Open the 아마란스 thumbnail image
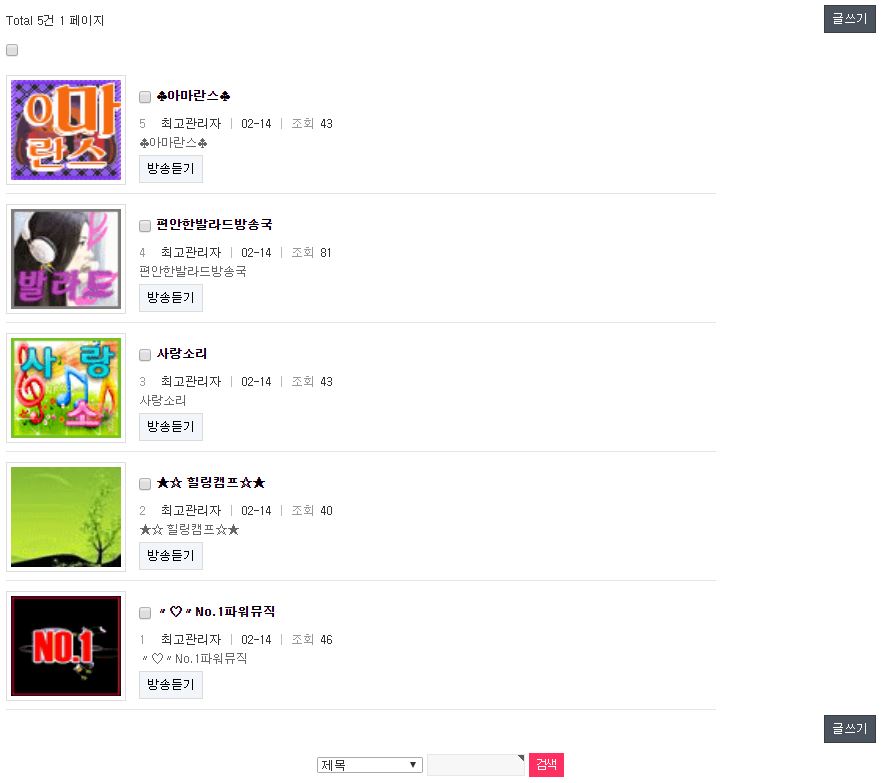This screenshot has width=885, height=783. 66,130
